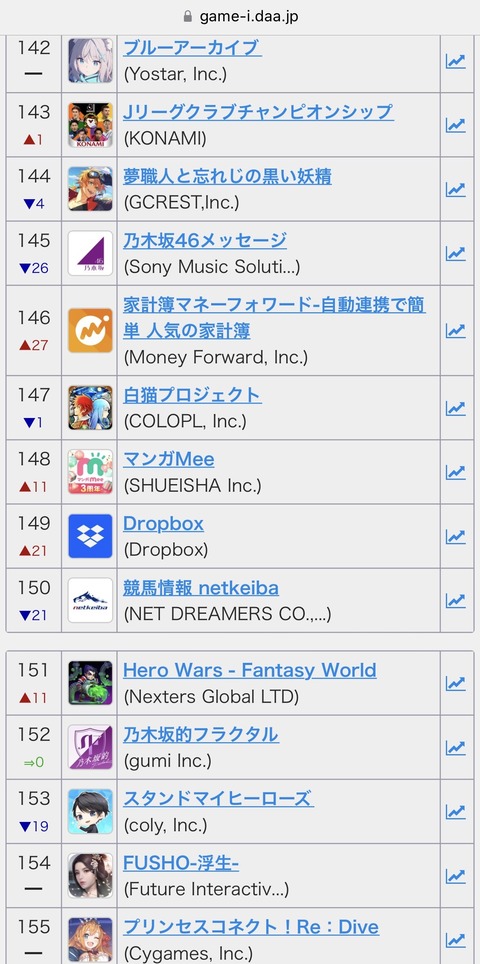View ranking chart for Hero Wars

455,683
